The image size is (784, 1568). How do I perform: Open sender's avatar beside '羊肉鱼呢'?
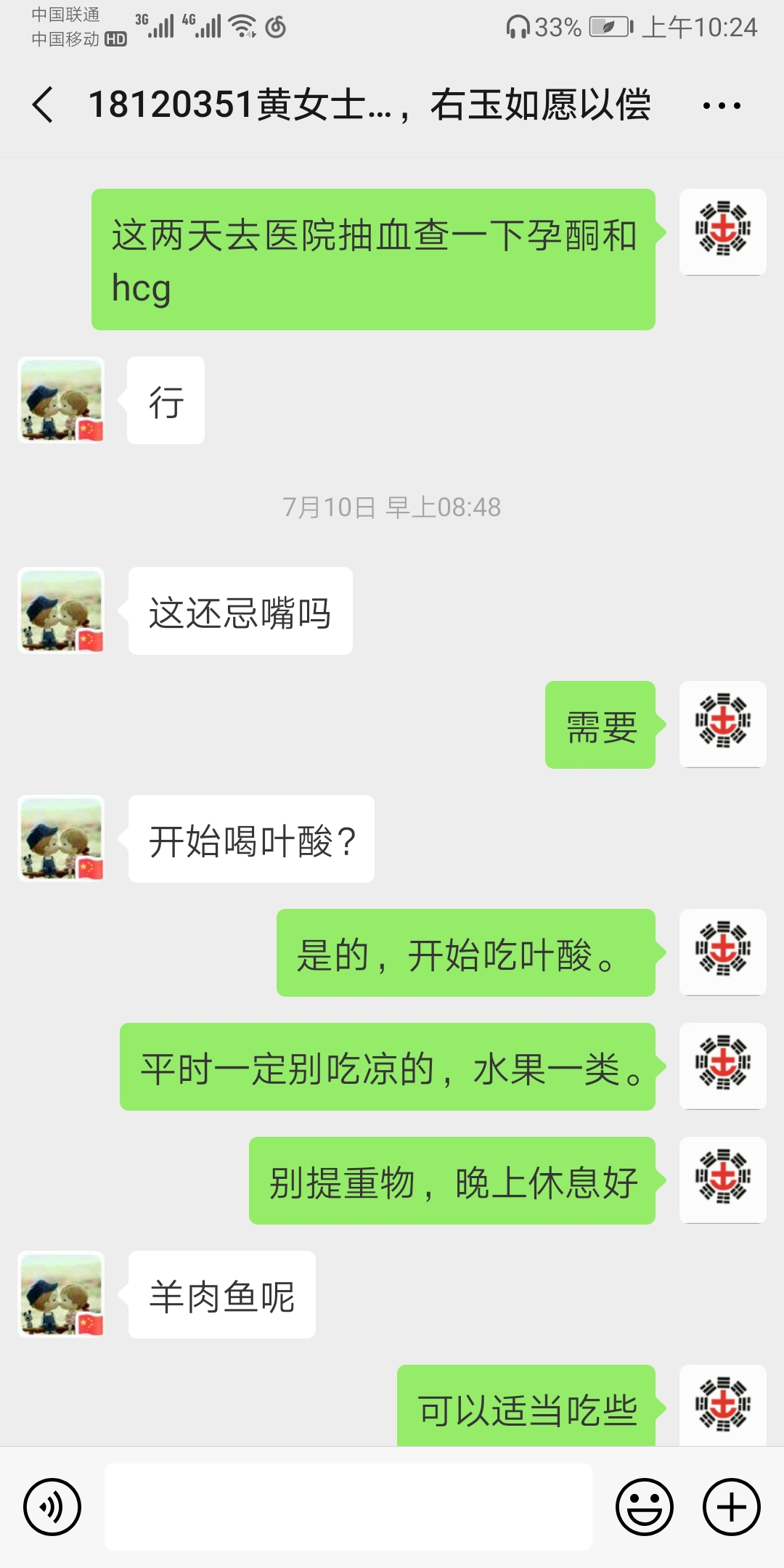[61, 1294]
